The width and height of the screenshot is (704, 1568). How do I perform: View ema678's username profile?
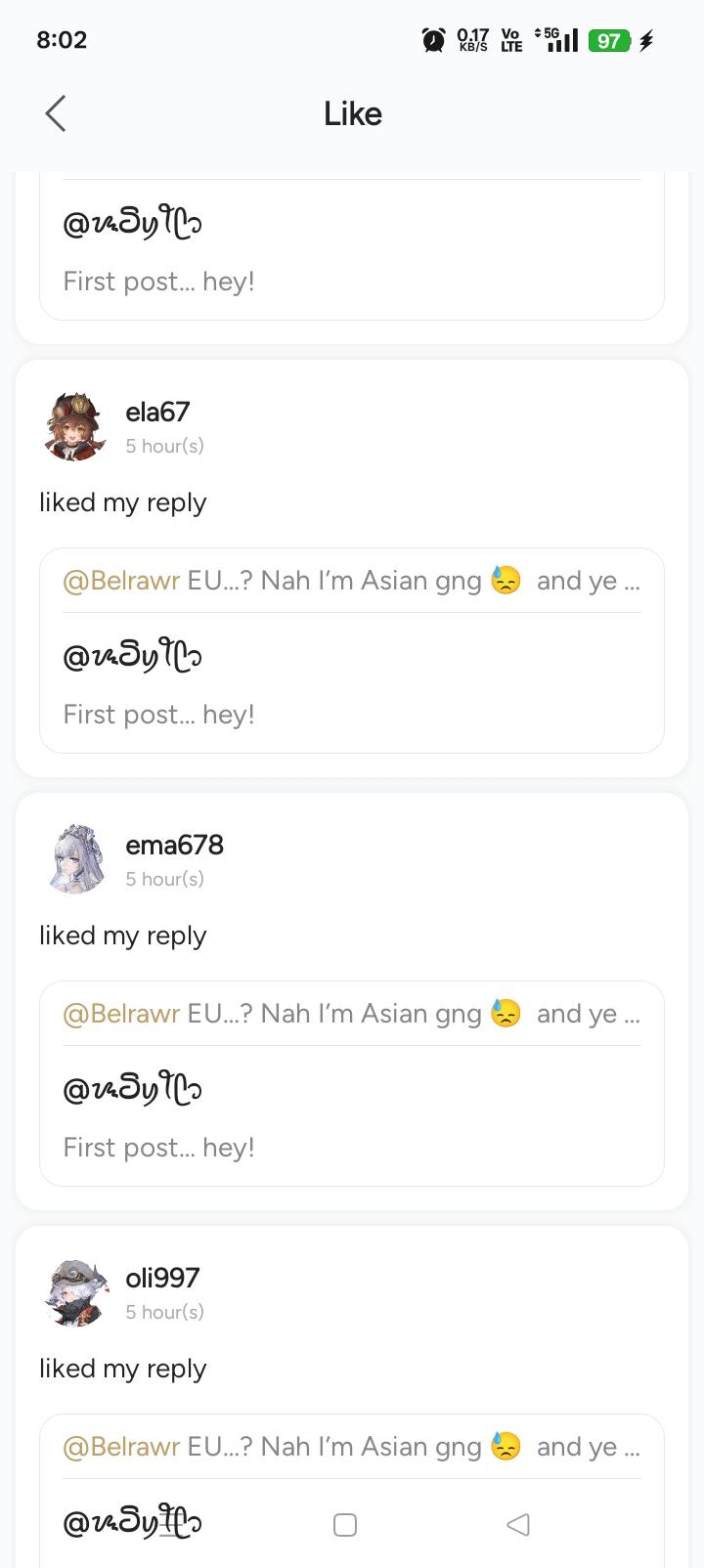(x=174, y=845)
